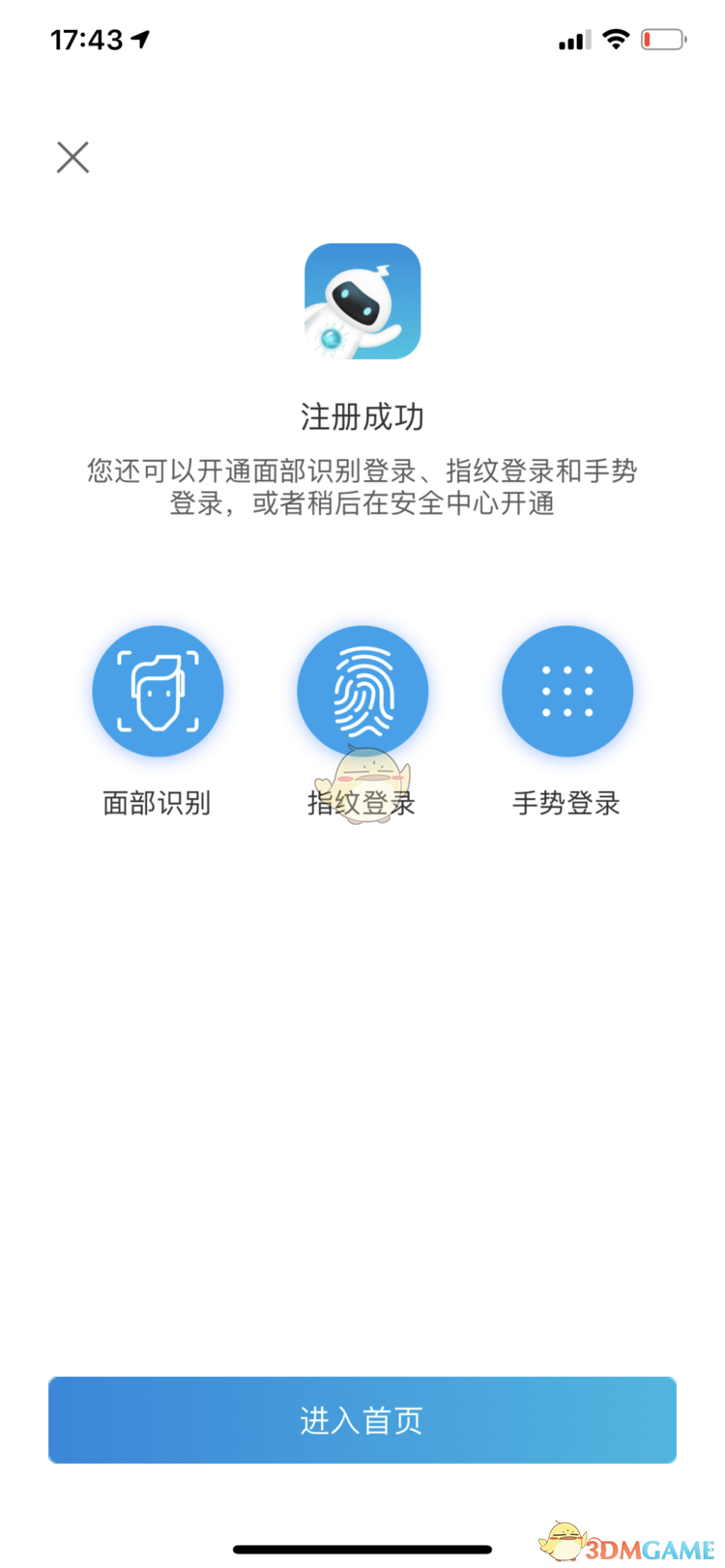
Task: Tap the robot mascot app logo
Action: point(362,300)
